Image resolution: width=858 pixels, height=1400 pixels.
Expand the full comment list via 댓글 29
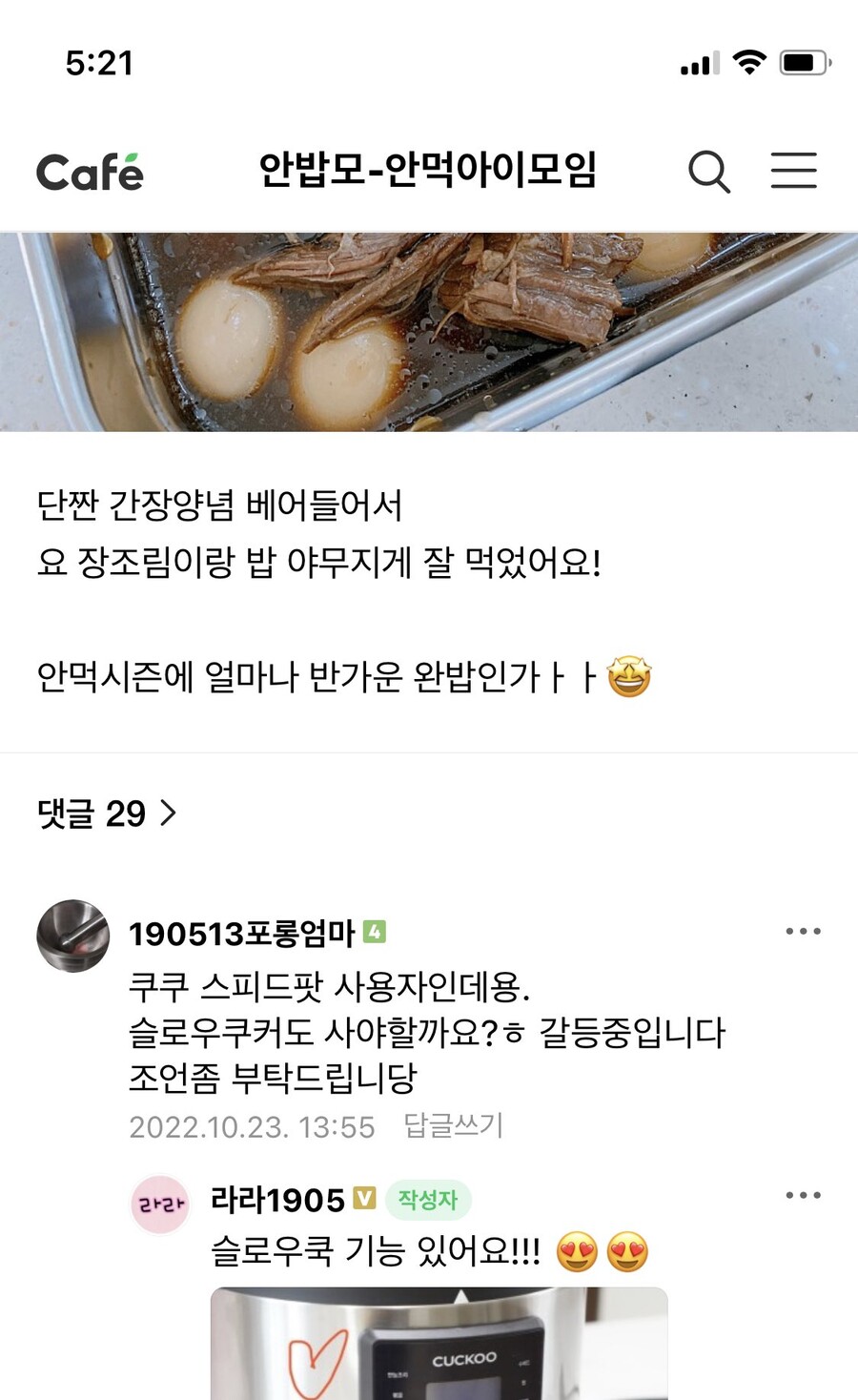tap(91, 813)
